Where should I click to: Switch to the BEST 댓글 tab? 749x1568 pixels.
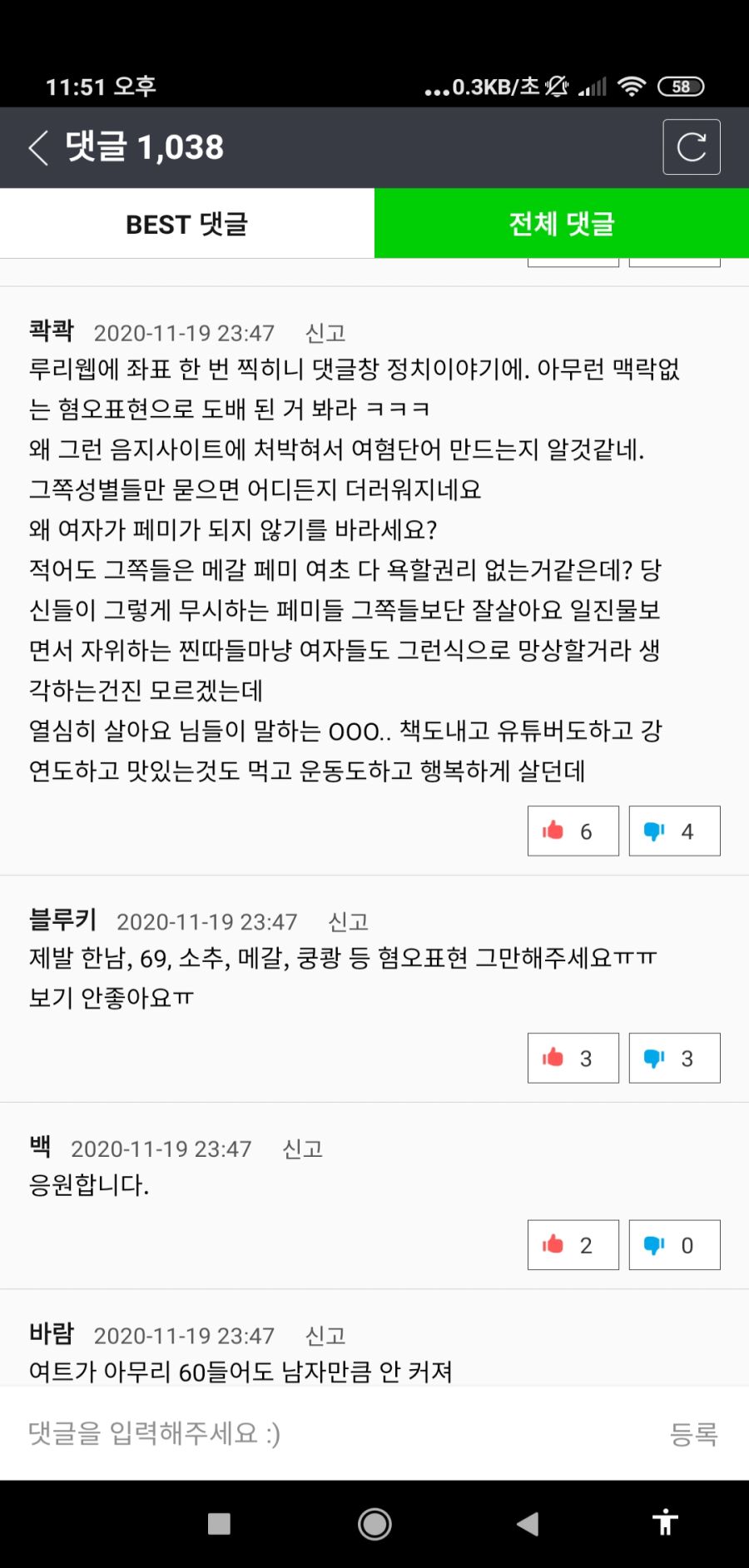(186, 223)
